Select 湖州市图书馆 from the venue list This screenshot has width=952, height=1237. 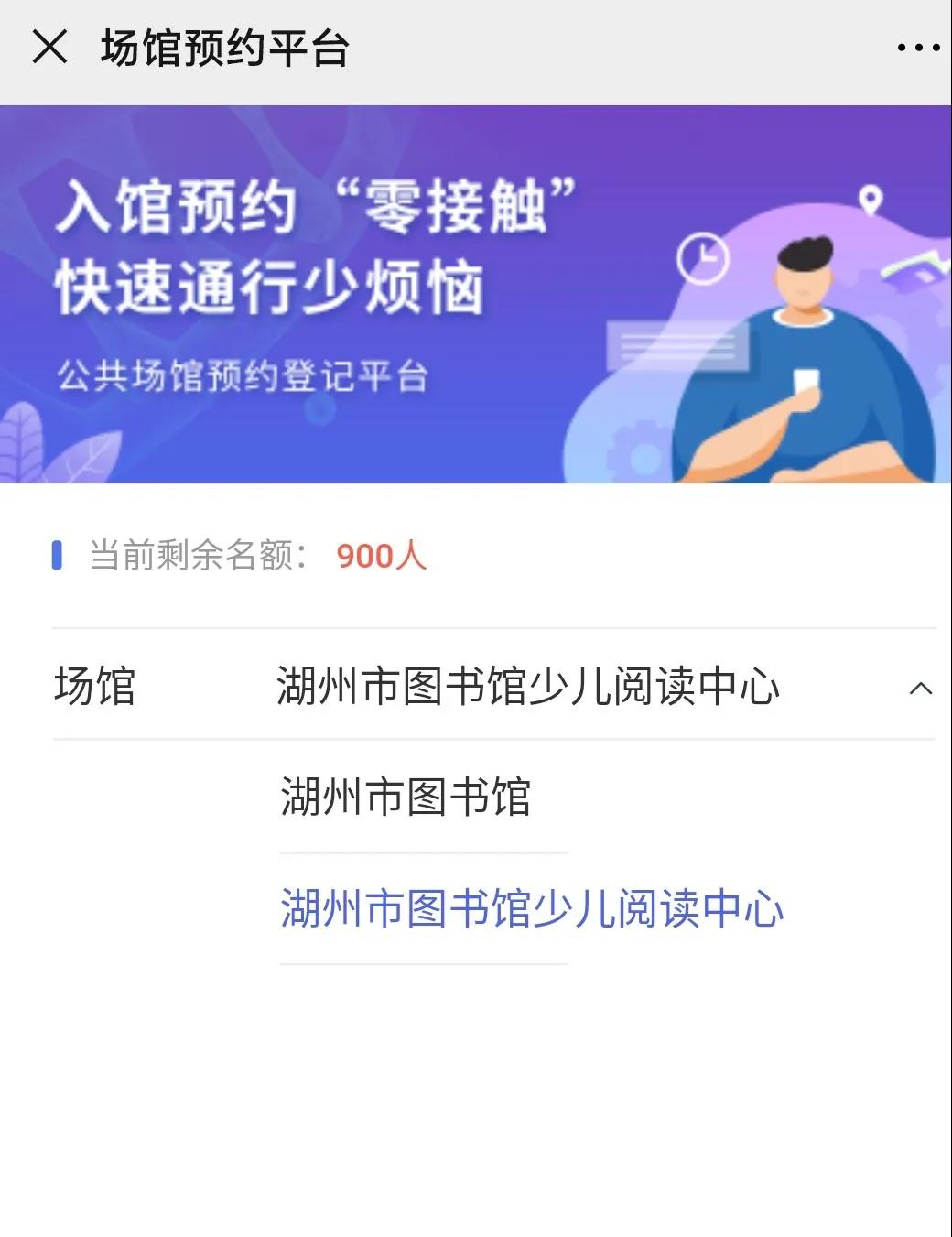[406, 797]
